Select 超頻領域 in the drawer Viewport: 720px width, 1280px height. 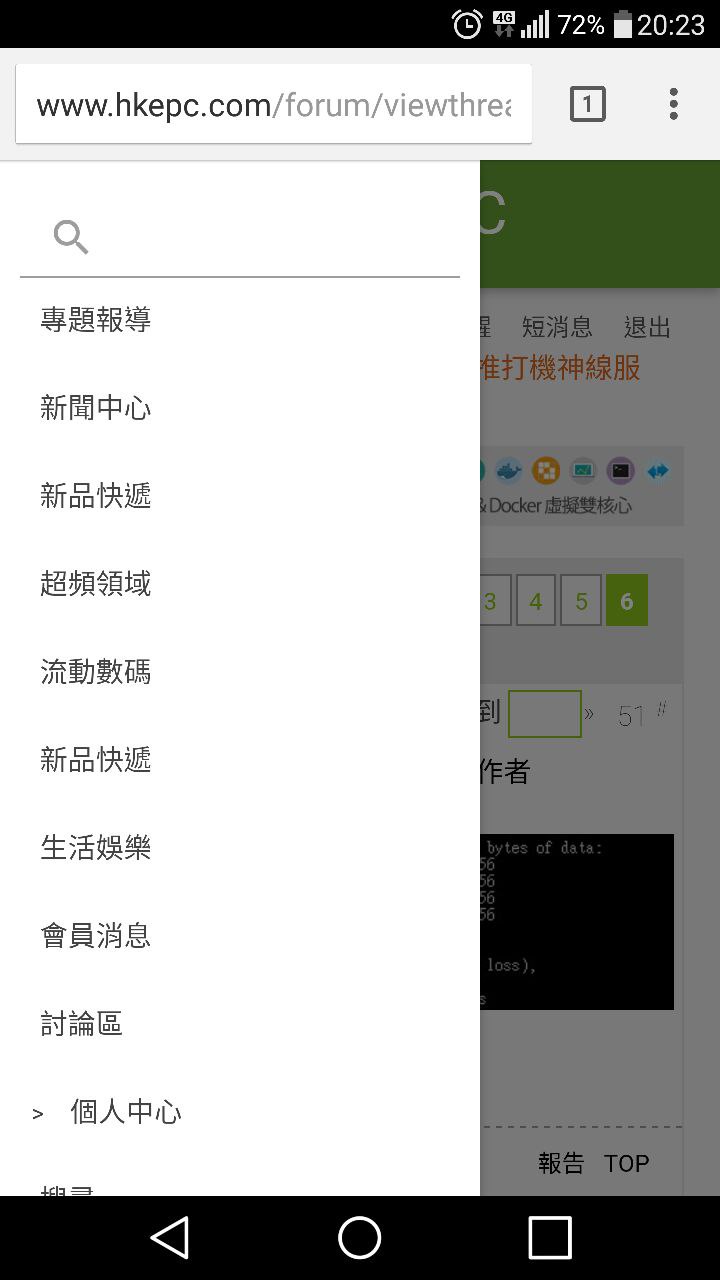coord(96,584)
